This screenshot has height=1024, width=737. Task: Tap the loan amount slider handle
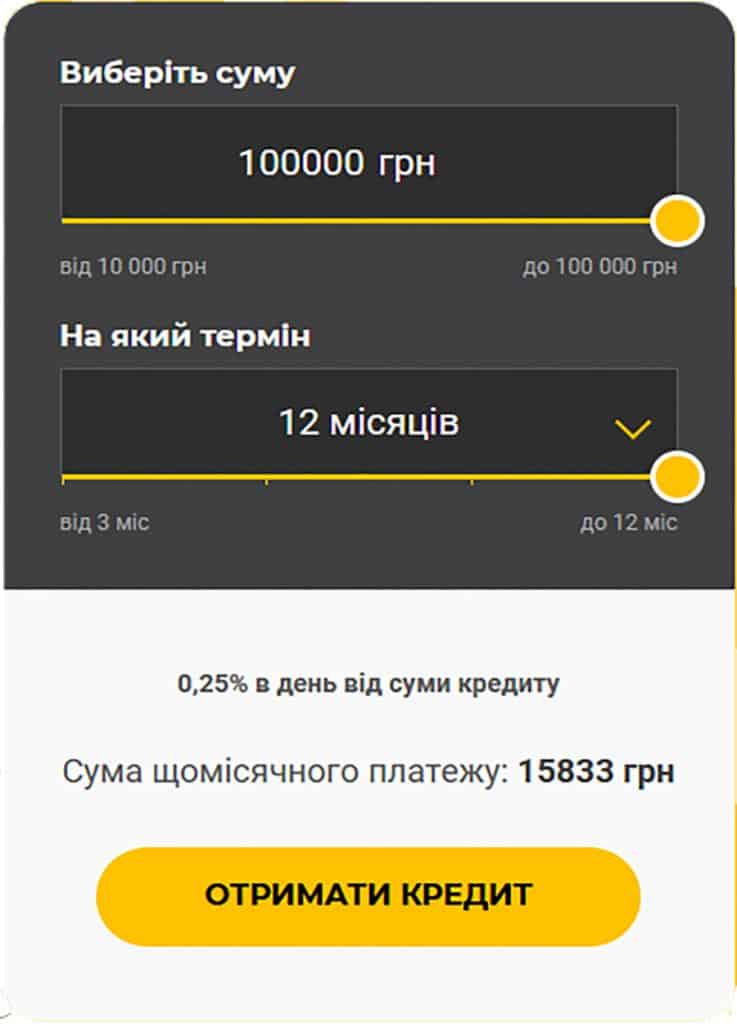tap(677, 221)
